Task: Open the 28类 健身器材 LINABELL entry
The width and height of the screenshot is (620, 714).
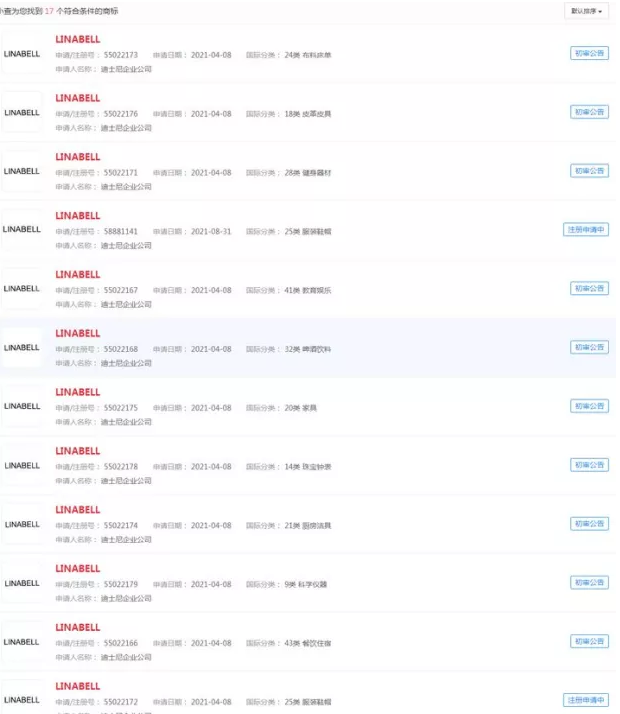Action: [x=78, y=157]
